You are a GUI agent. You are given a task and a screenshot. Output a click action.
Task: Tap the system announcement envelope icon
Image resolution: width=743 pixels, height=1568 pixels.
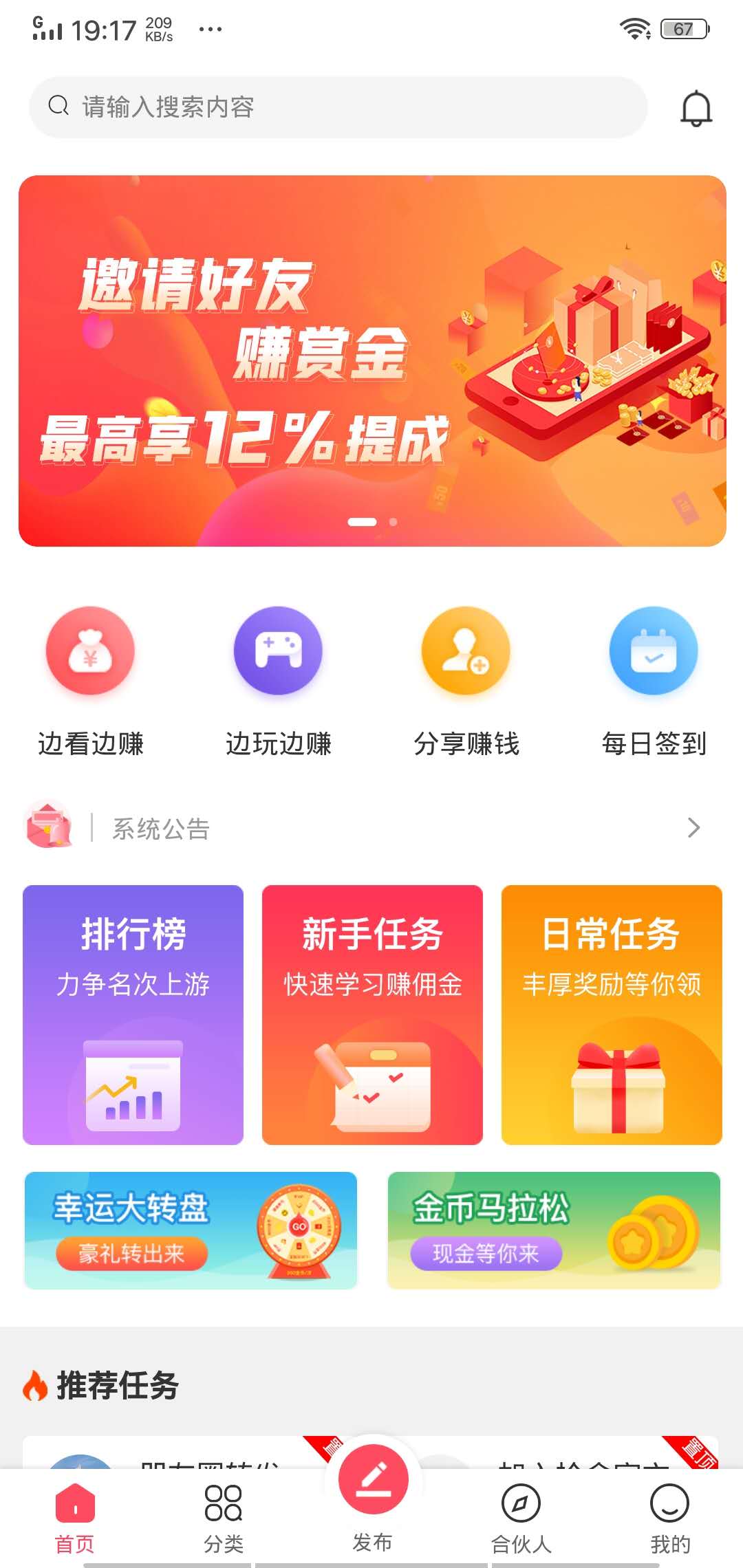point(48,827)
